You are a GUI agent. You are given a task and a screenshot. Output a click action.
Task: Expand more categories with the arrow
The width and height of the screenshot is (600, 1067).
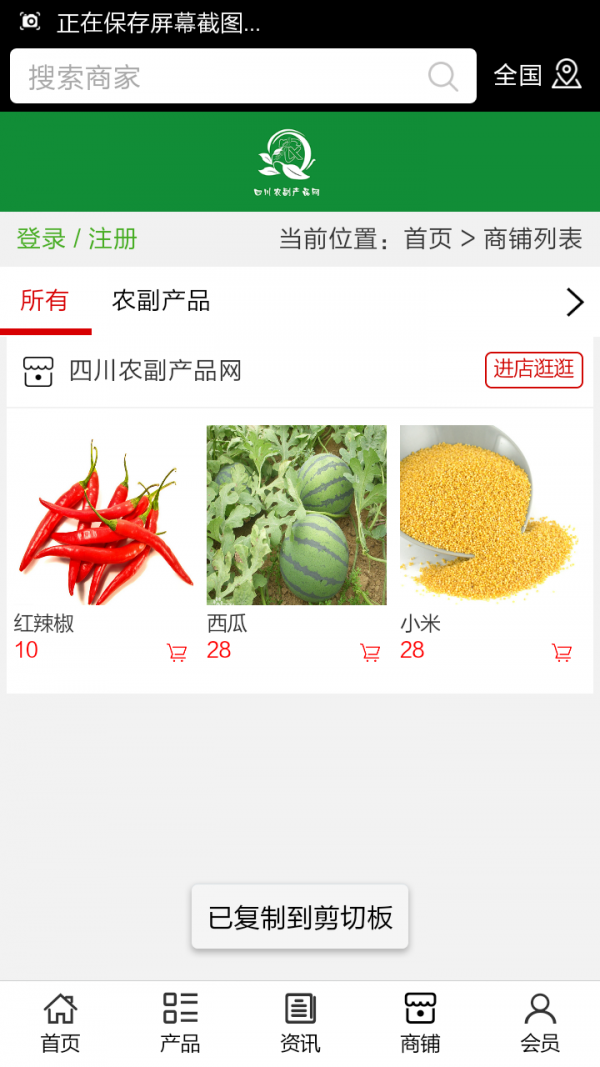[x=574, y=302]
